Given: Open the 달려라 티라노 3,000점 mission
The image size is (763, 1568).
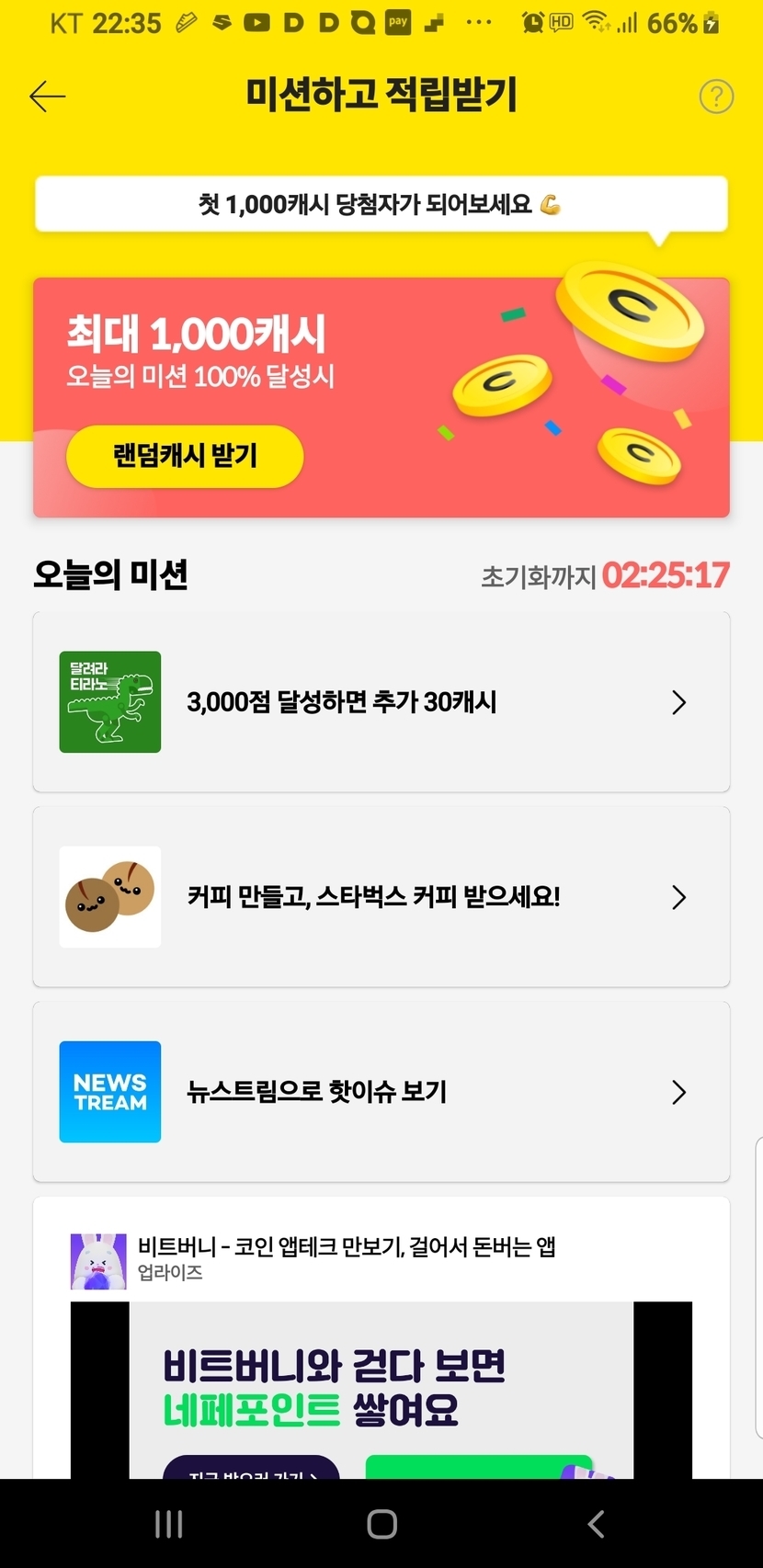Looking at the screenshot, I should pyautogui.click(x=381, y=702).
